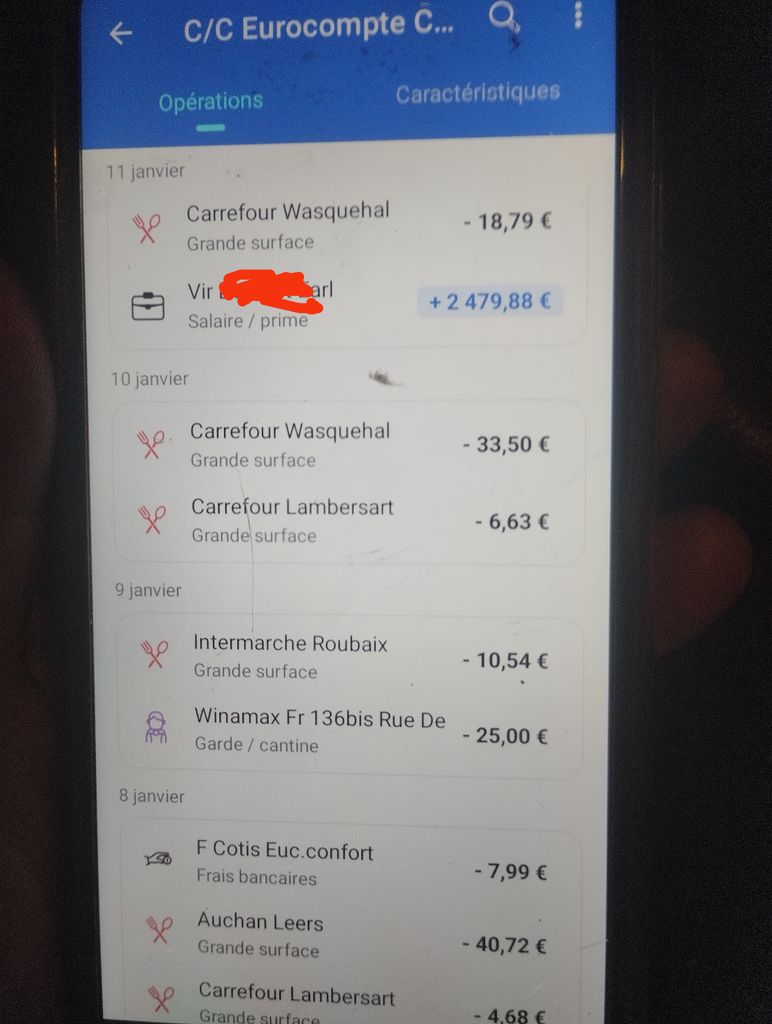Image resolution: width=772 pixels, height=1024 pixels.
Task: Switch to the Caractéristiques tab
Action: click(x=477, y=94)
